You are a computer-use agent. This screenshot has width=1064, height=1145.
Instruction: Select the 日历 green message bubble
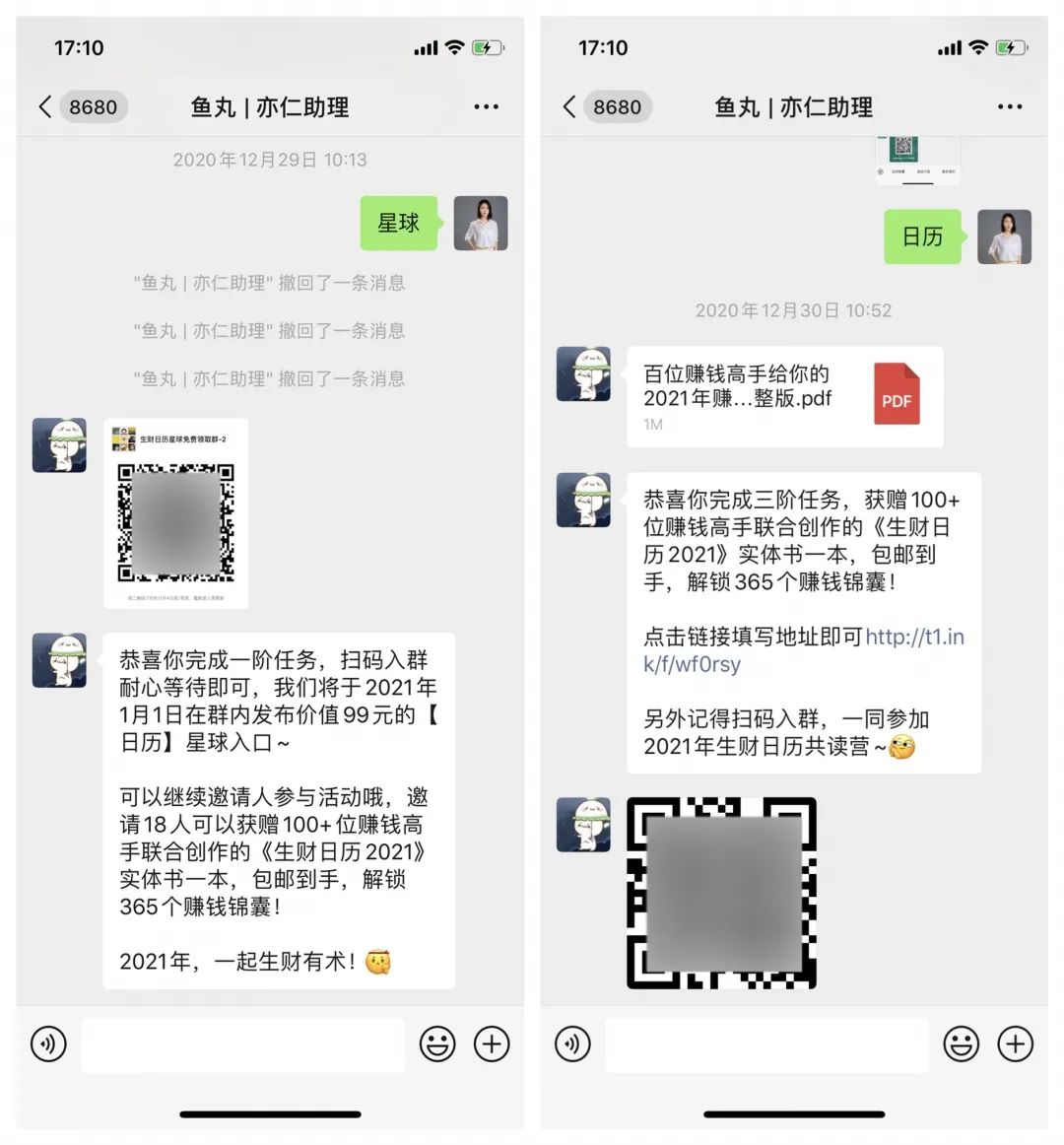pyautogui.click(x=922, y=237)
